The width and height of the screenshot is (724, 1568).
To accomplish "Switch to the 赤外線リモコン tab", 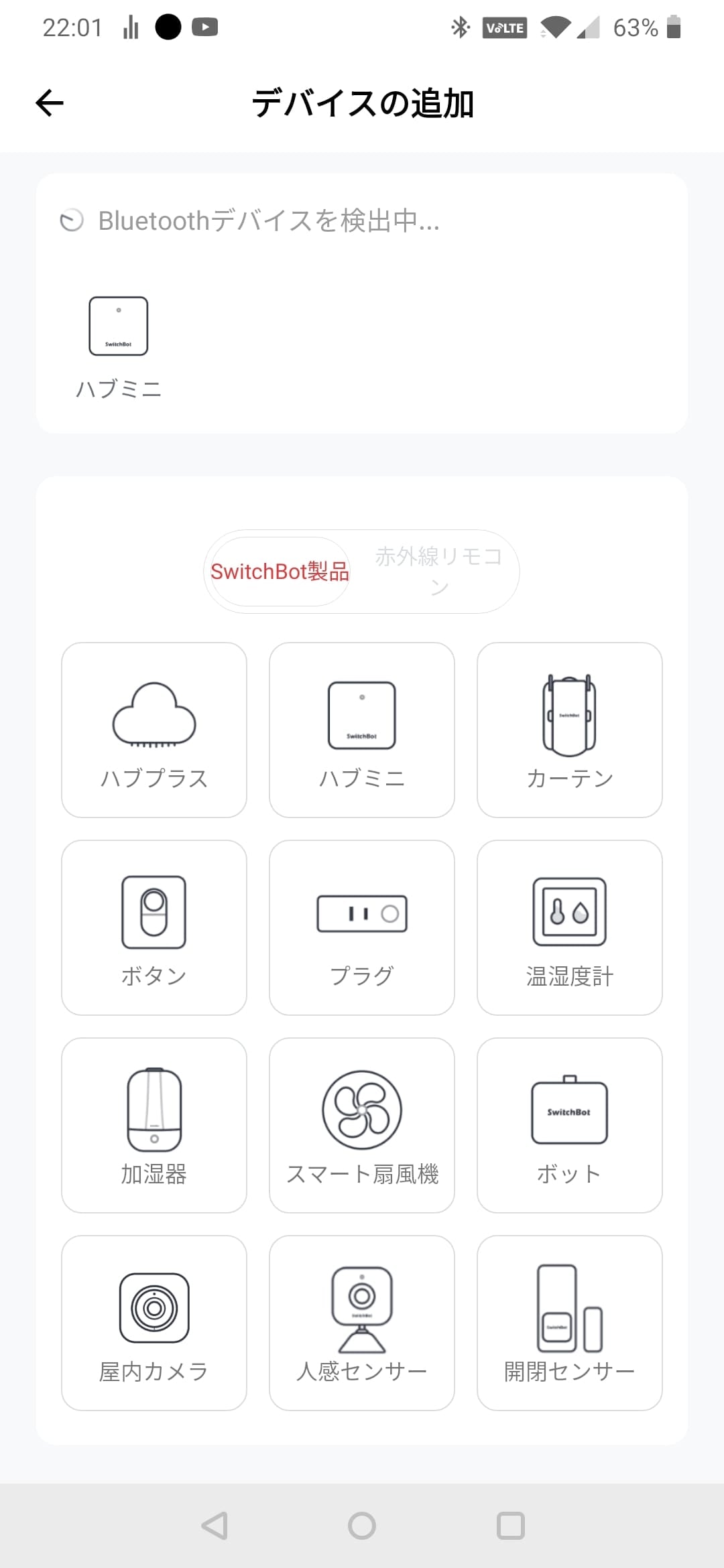I will click(438, 572).
